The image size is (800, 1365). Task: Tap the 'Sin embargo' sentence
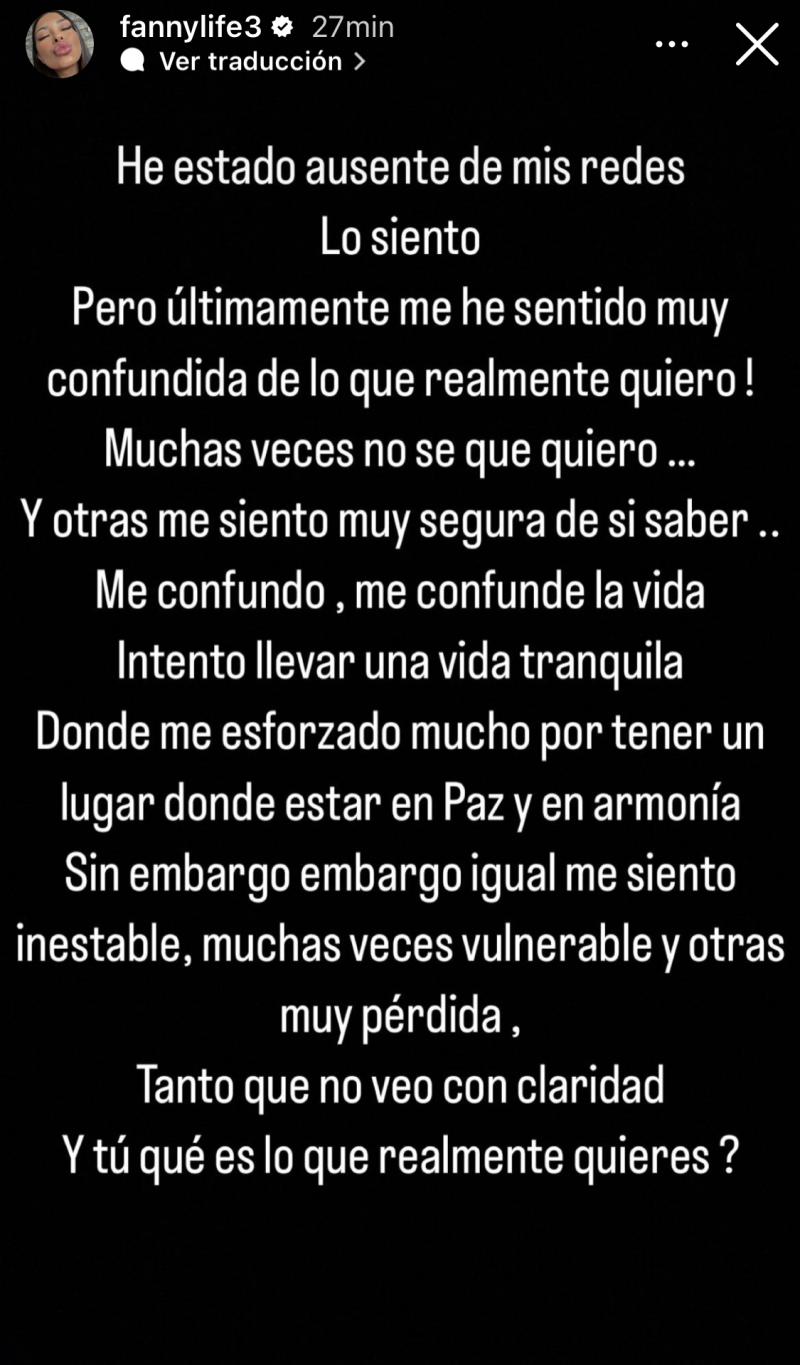[400, 872]
